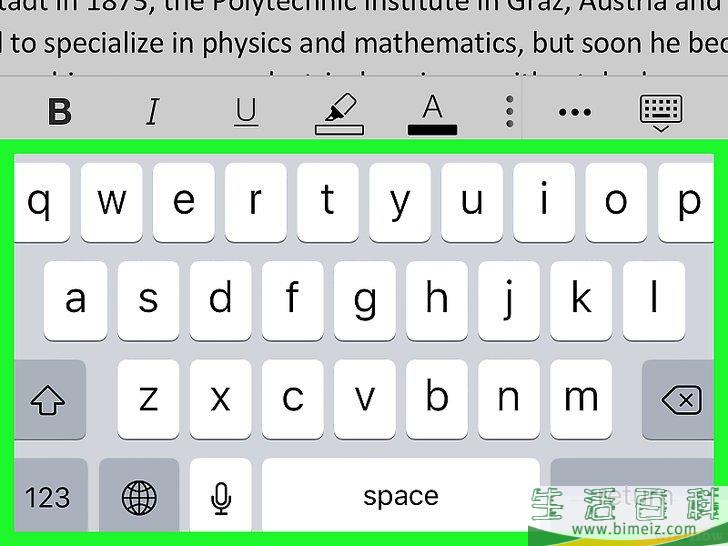Tap the globe key to change language
This screenshot has width=728, height=546.
point(139,496)
